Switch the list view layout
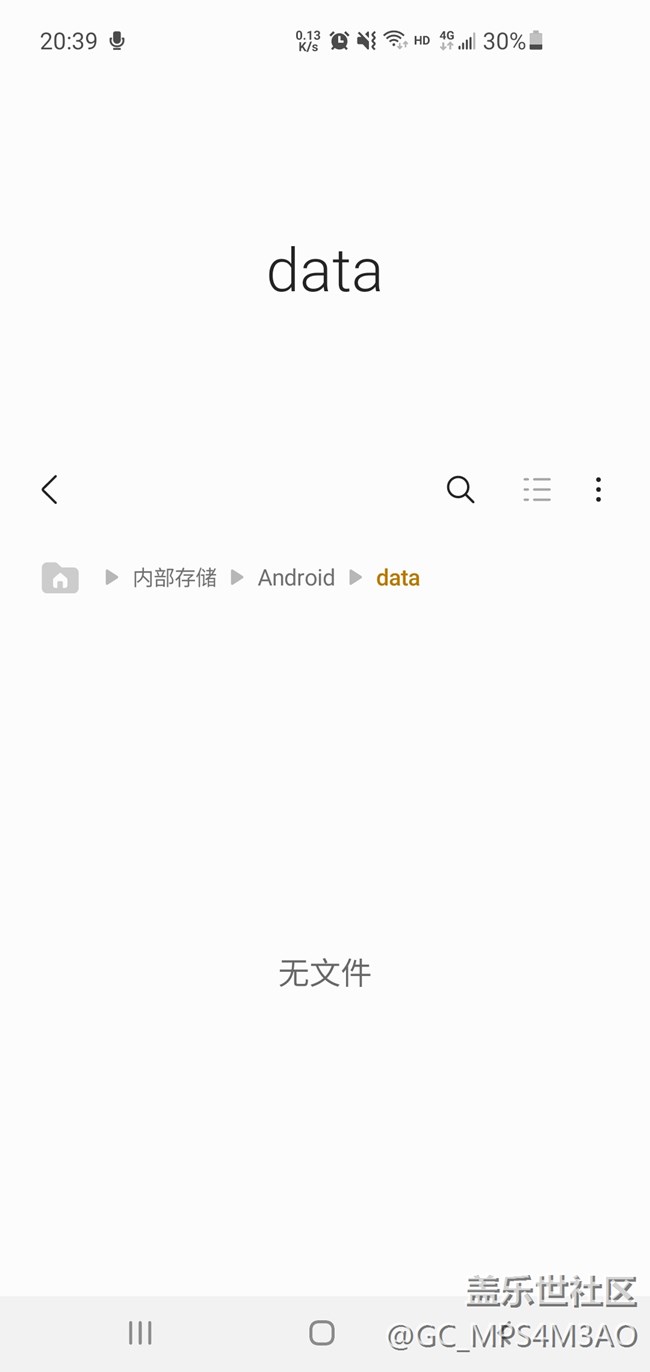Image resolution: width=650 pixels, height=1372 pixels. point(537,489)
